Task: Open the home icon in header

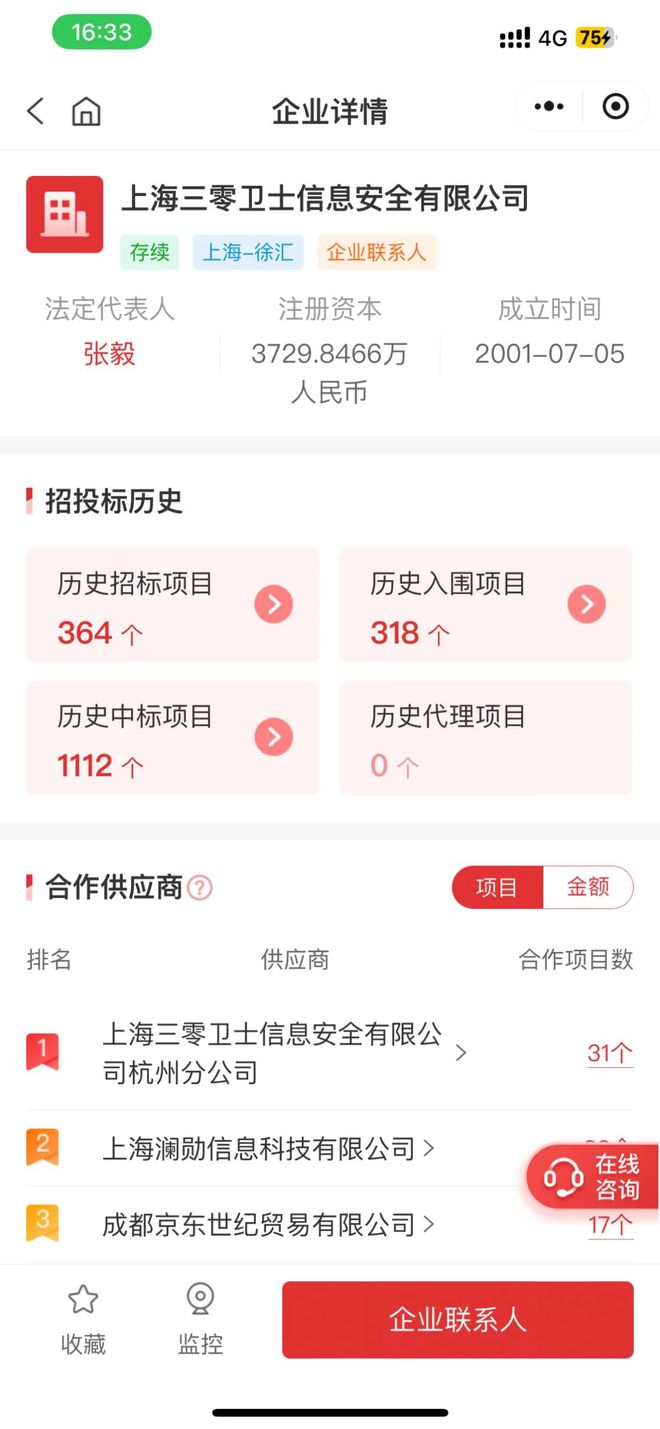Action: click(x=86, y=111)
